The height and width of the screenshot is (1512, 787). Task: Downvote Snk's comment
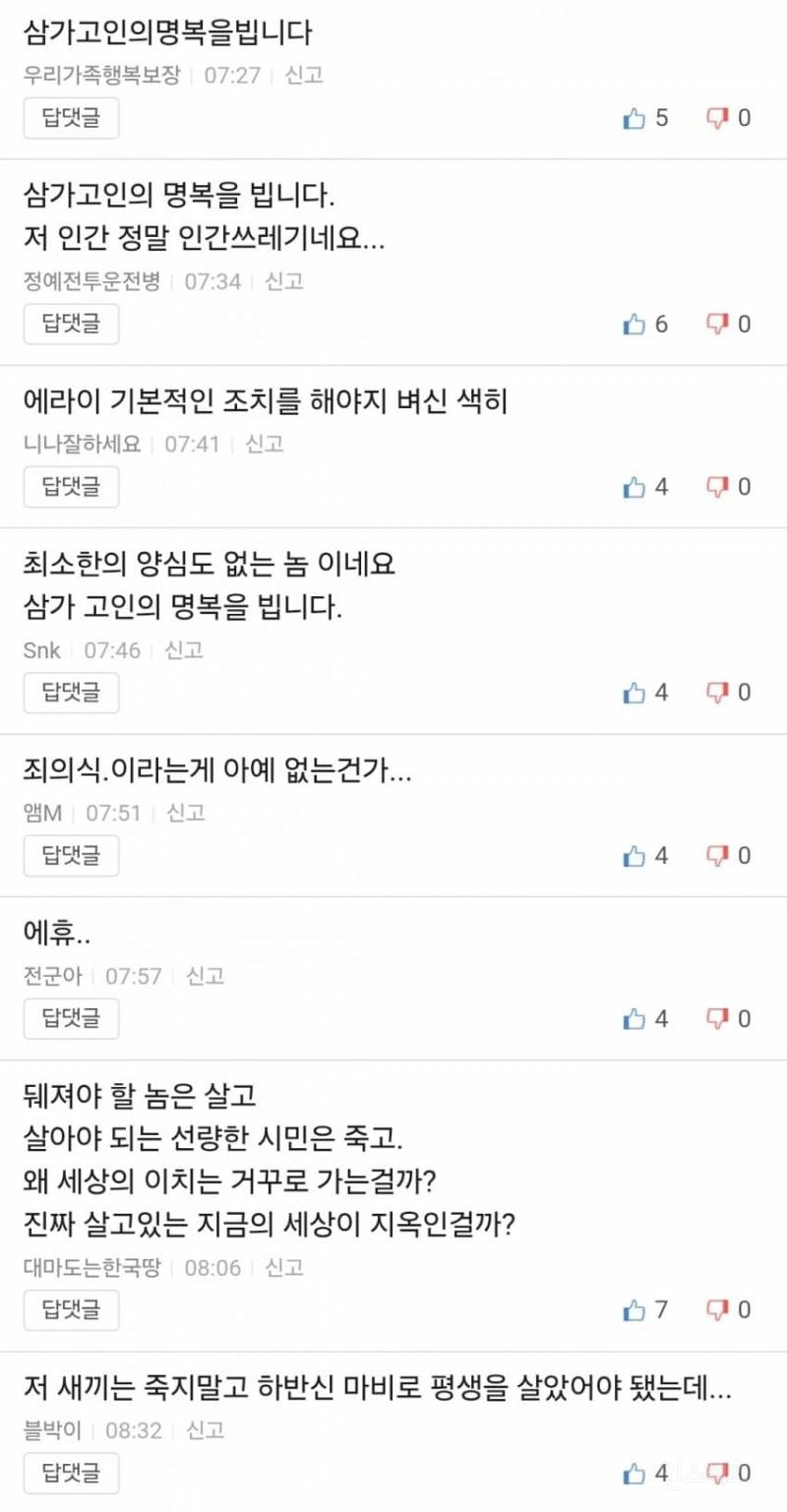click(x=717, y=693)
